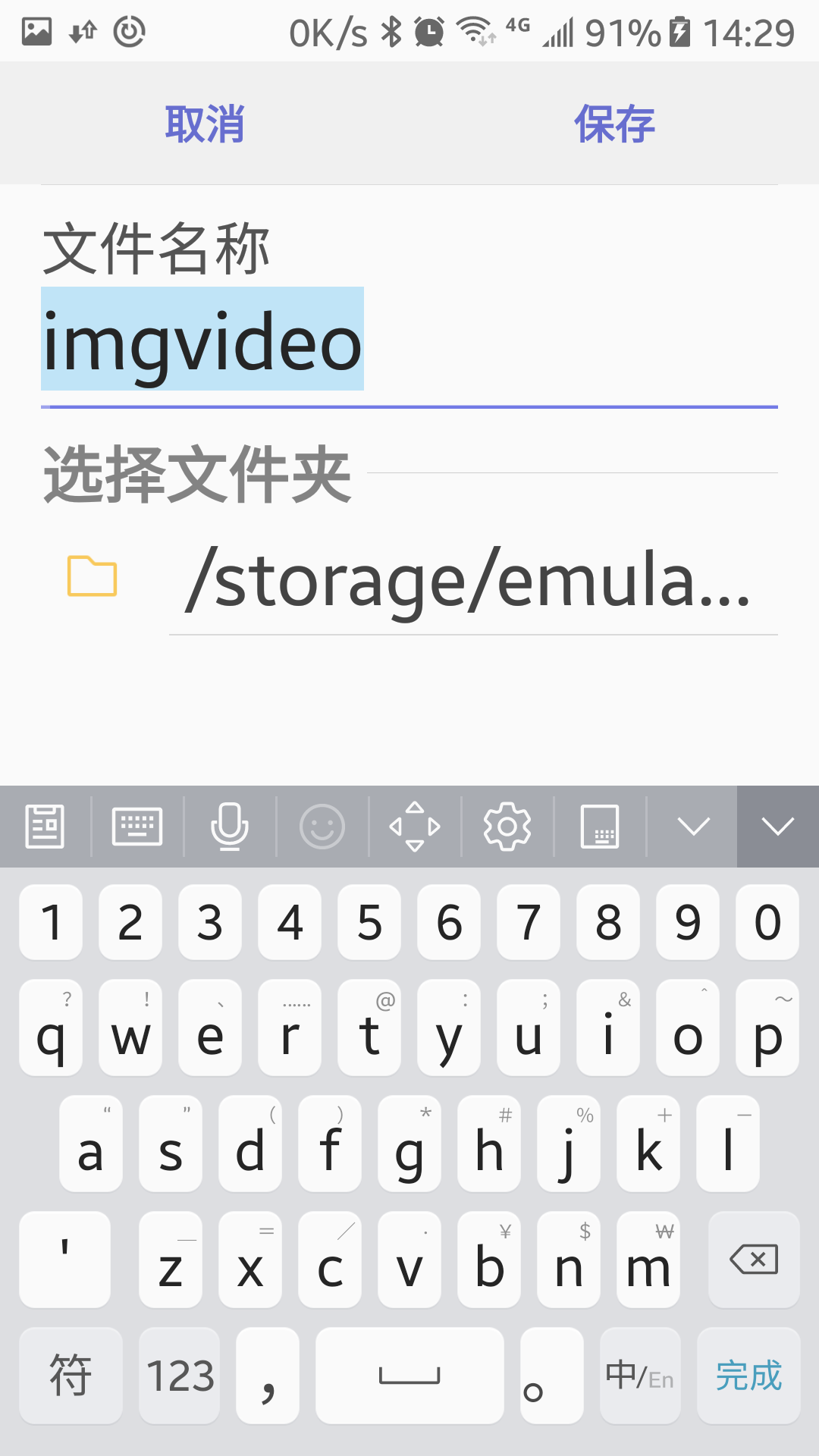The image size is (819, 1456).
Task: Open keyboard settings via the gear
Action: tap(507, 827)
